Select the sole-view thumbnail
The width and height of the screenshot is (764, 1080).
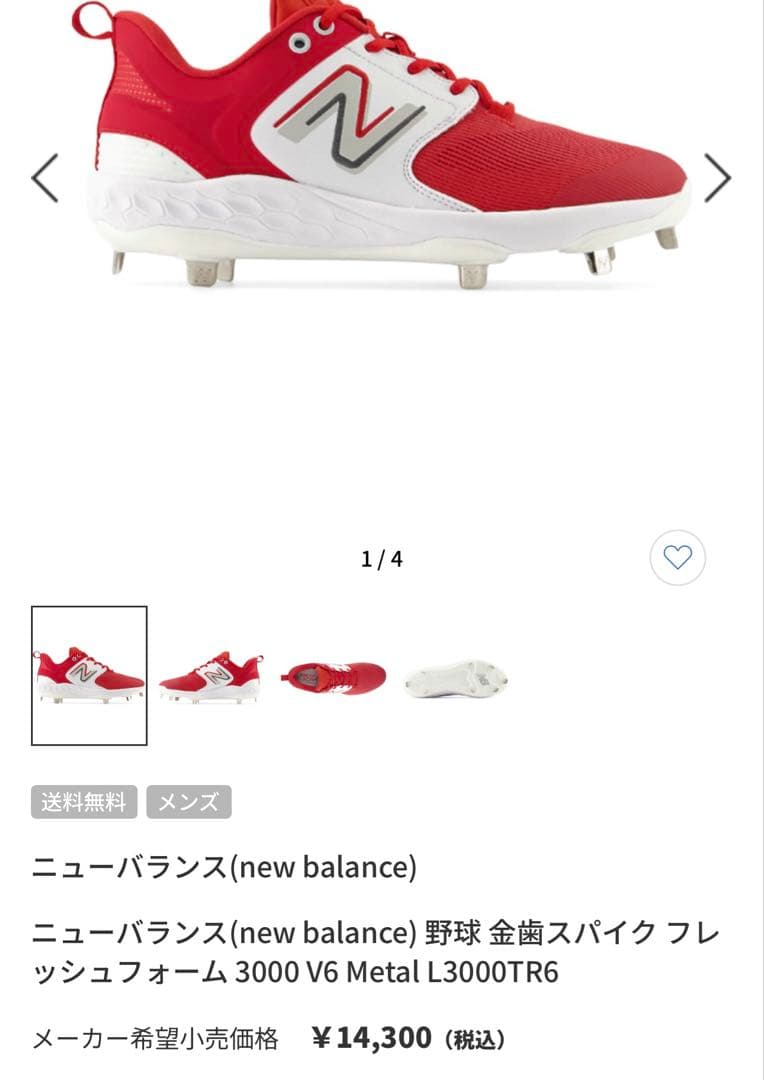455,678
